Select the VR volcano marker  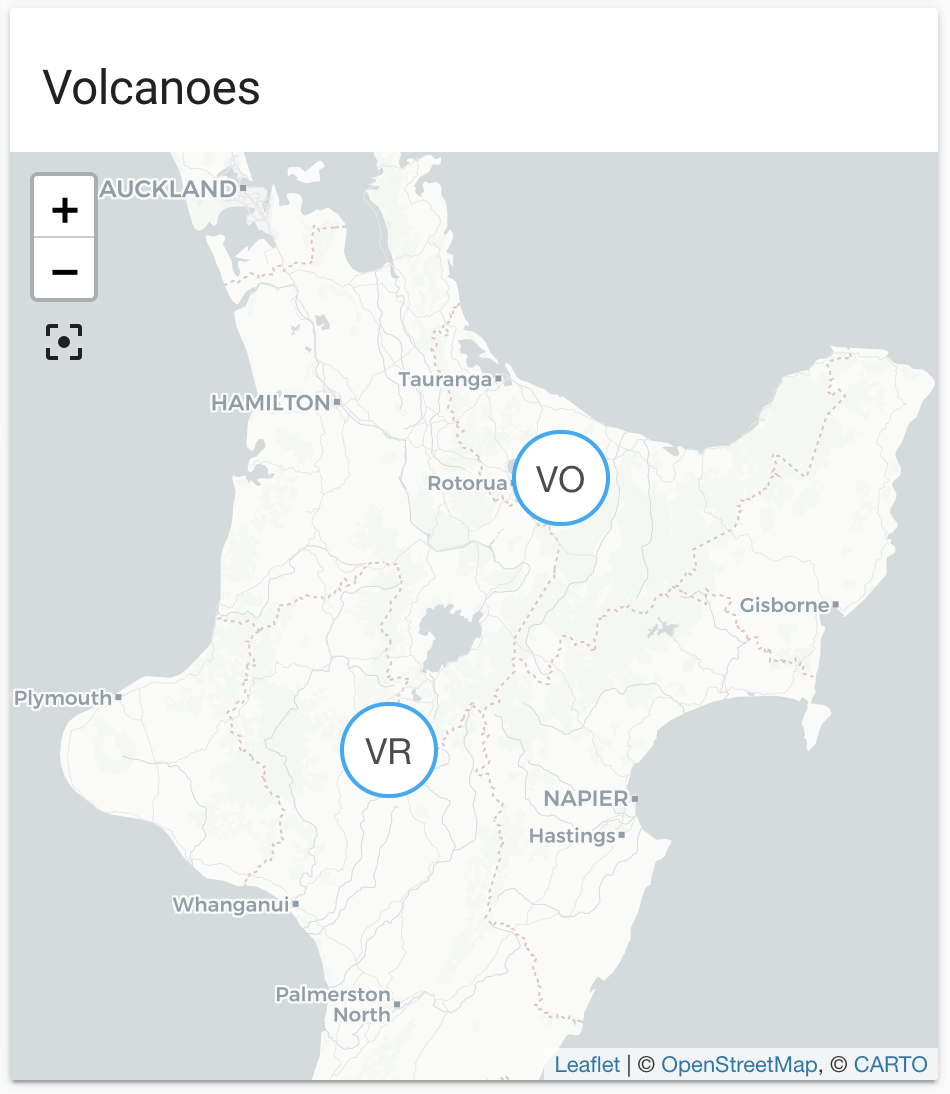389,750
